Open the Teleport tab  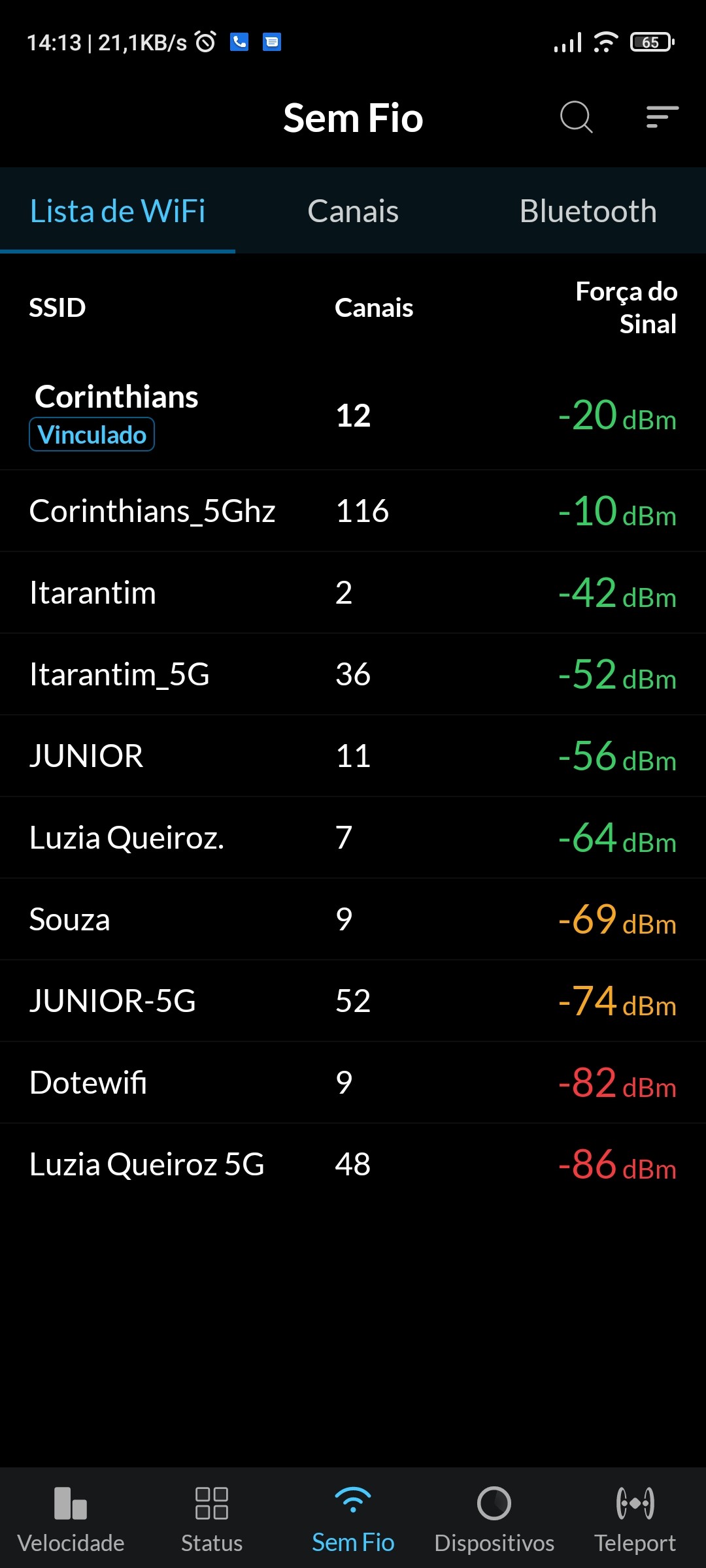(x=635, y=1518)
